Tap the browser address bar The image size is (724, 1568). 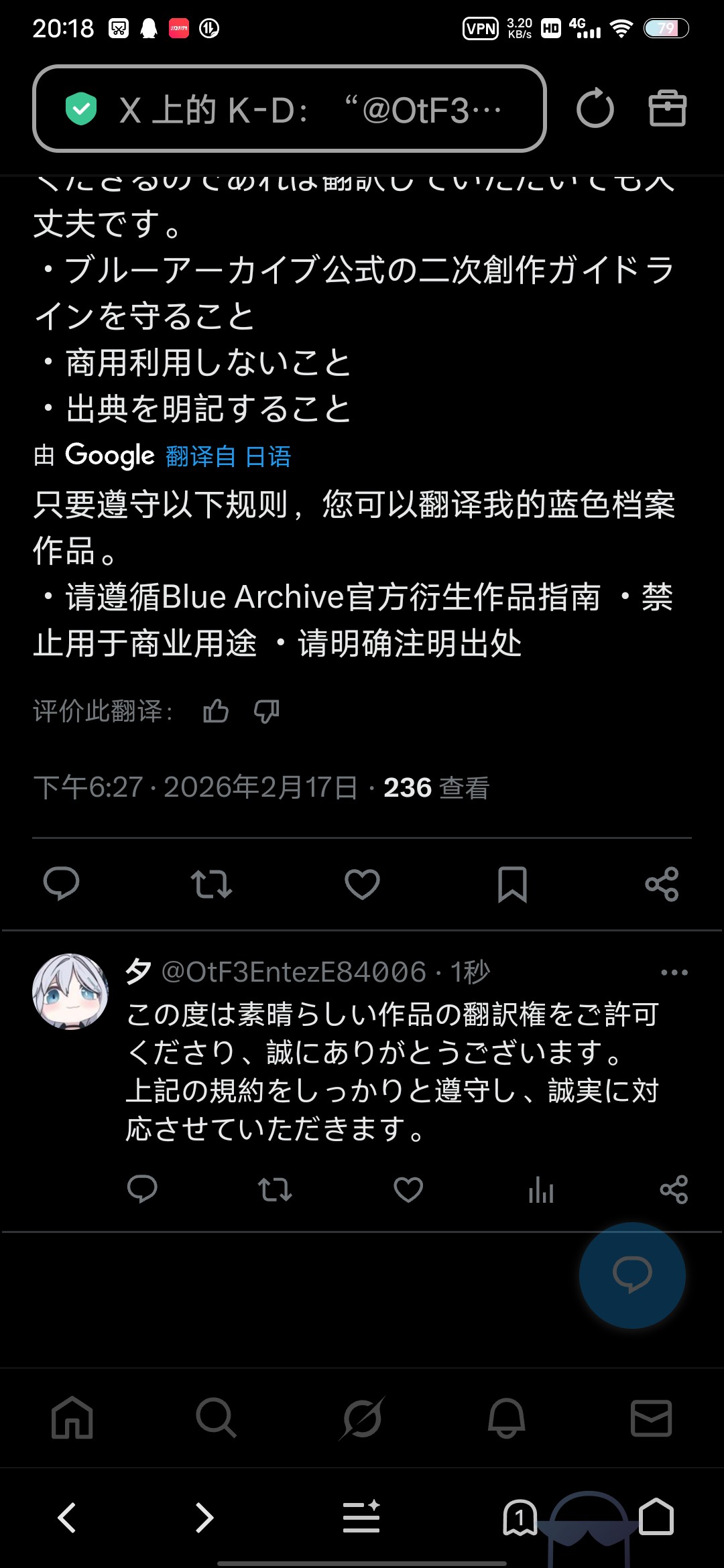point(288,109)
